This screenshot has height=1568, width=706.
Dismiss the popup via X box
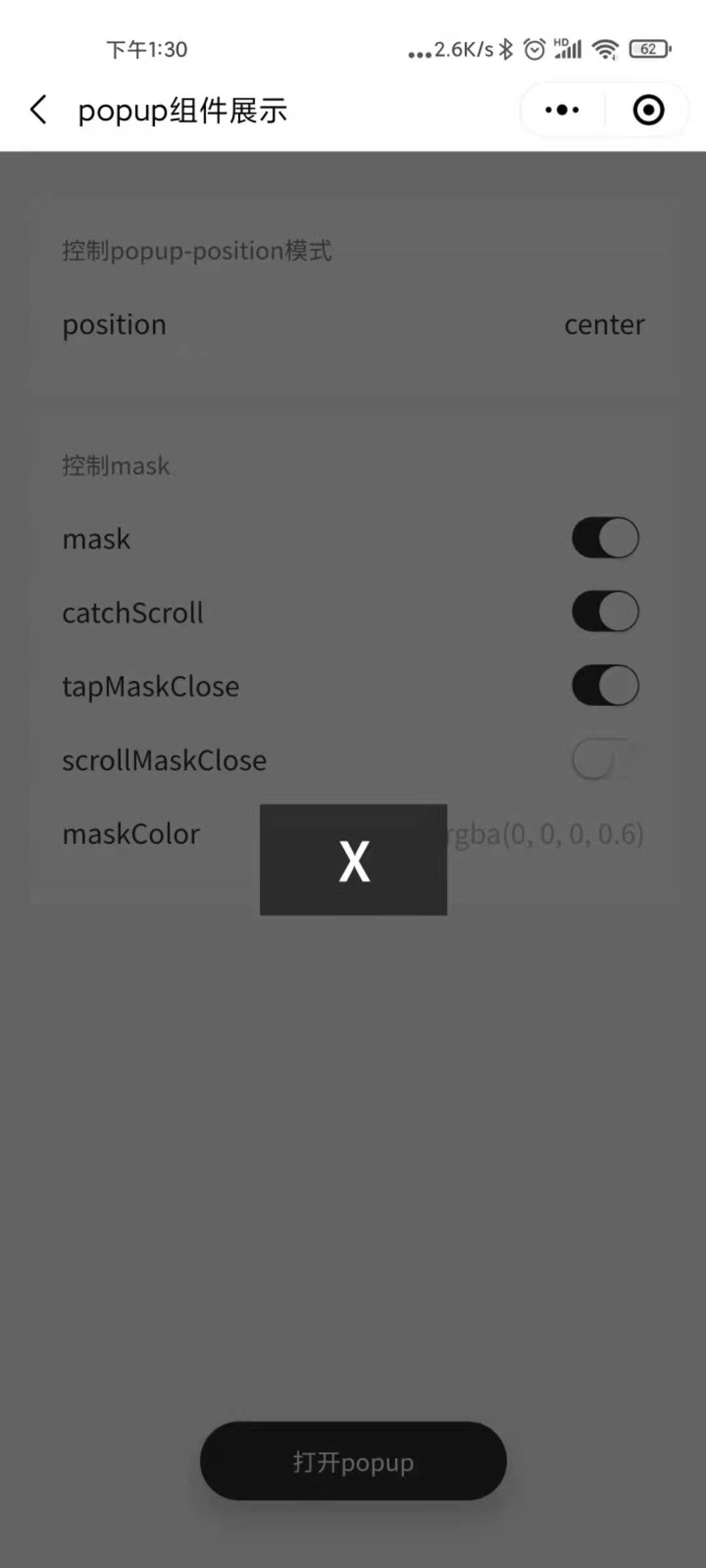(354, 860)
